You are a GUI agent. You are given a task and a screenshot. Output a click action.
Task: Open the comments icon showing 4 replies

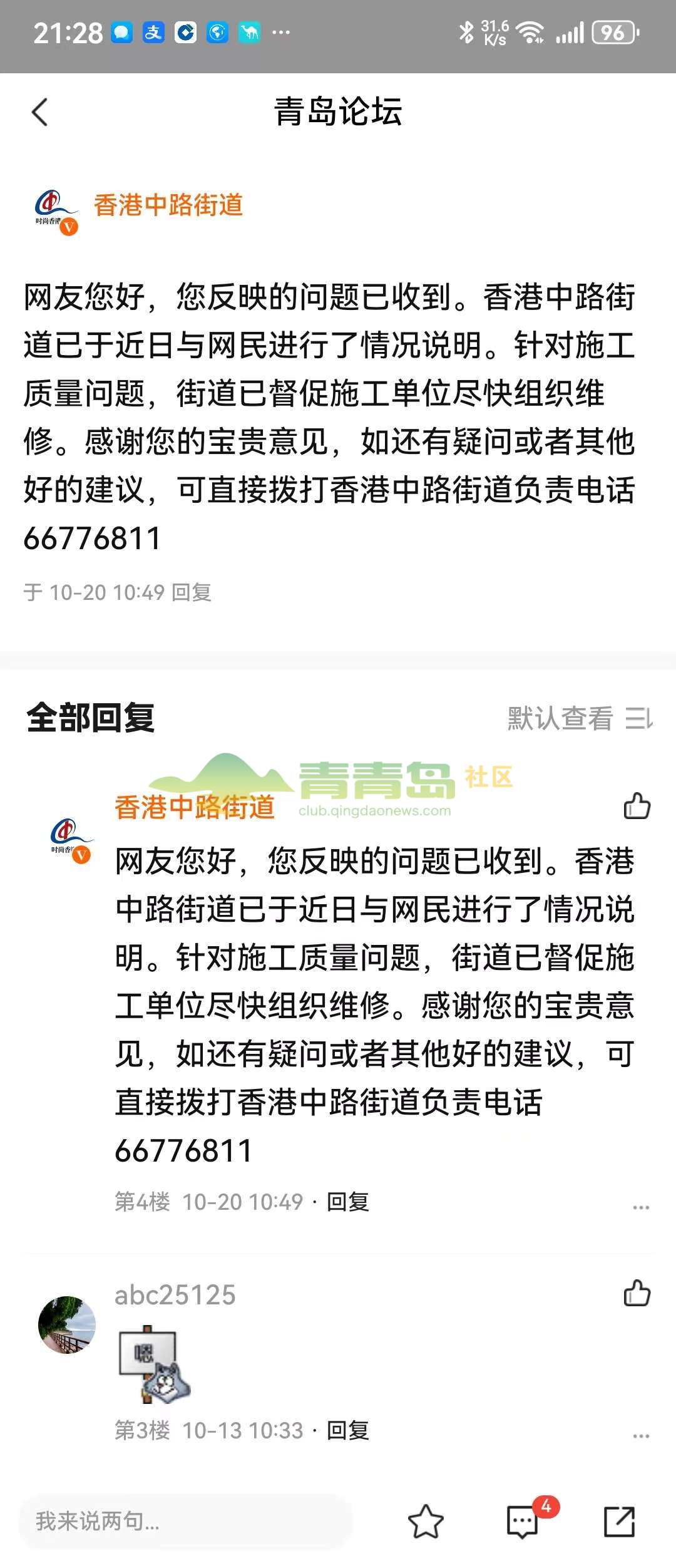523,1522
